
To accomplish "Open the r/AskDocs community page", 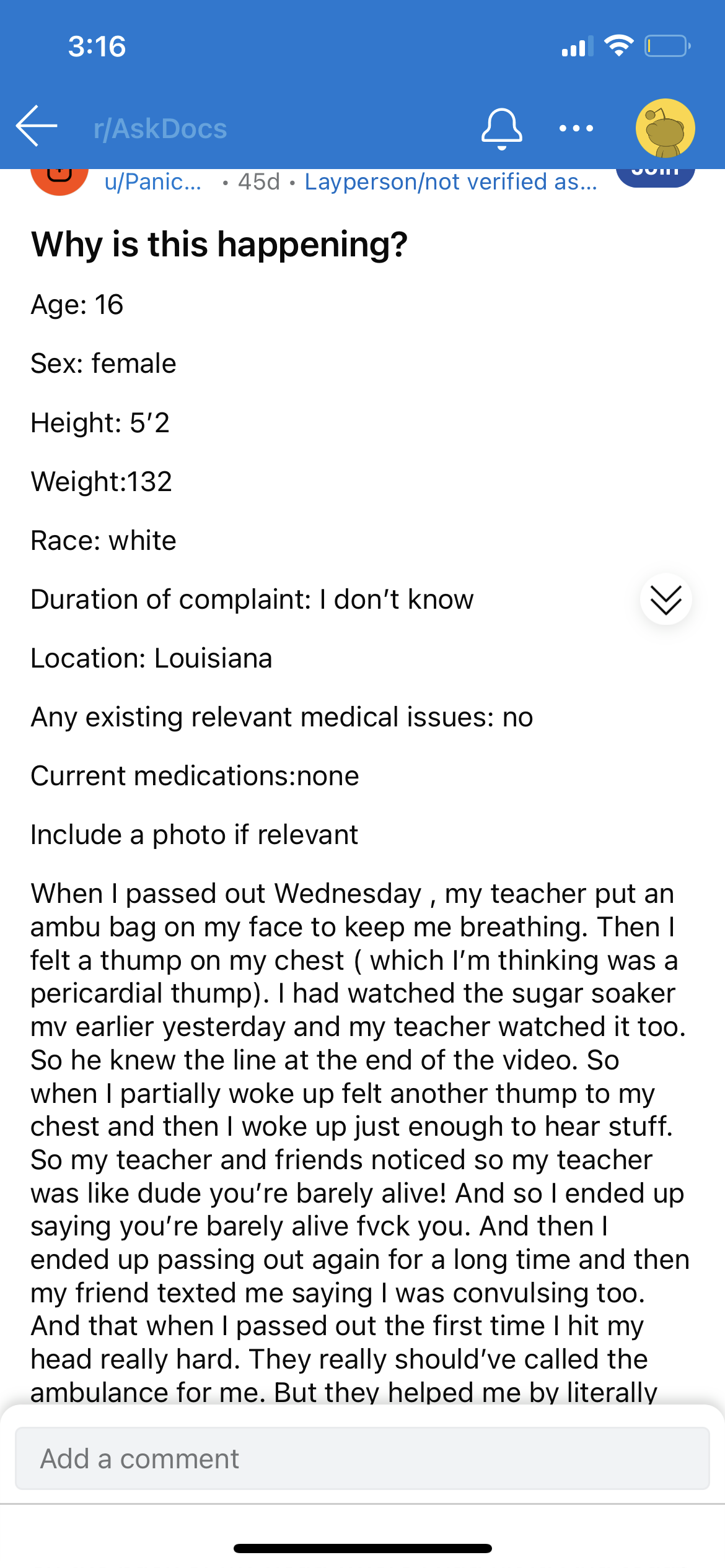I will tap(160, 129).
